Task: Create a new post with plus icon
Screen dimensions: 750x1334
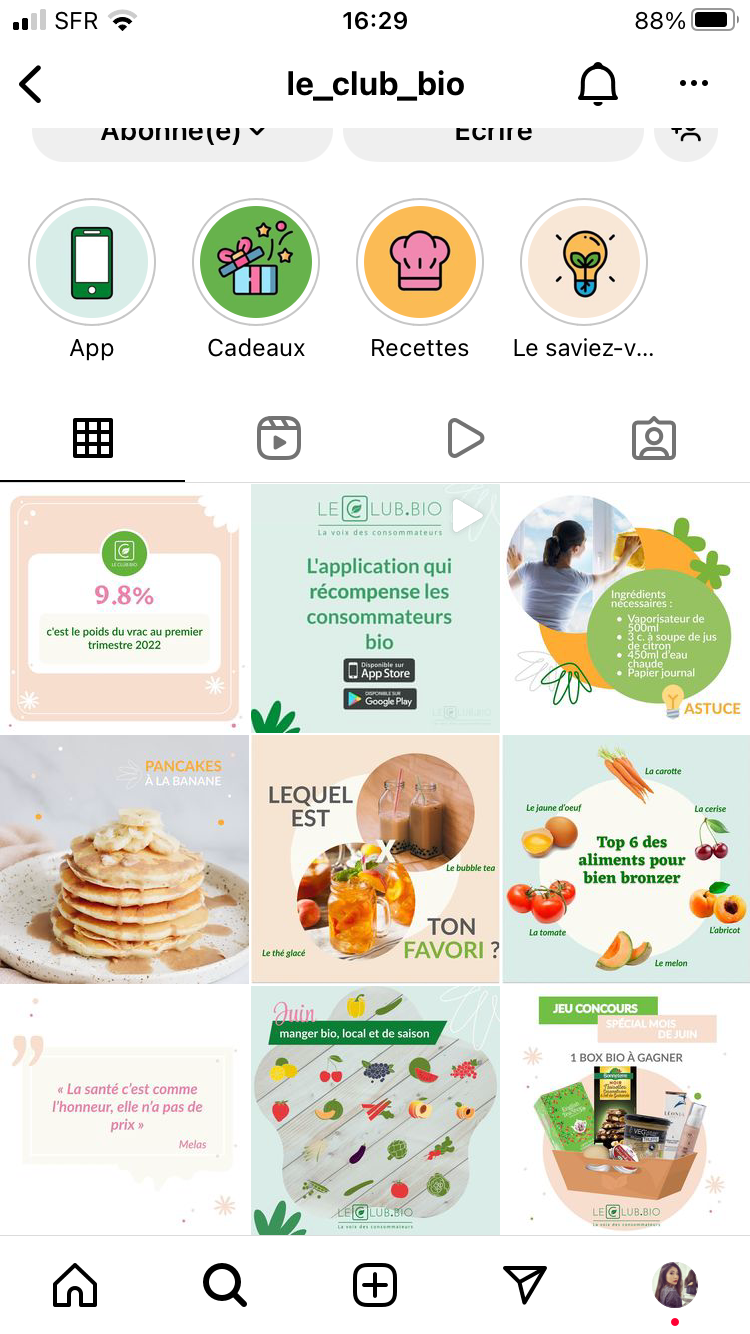Action: (375, 1285)
